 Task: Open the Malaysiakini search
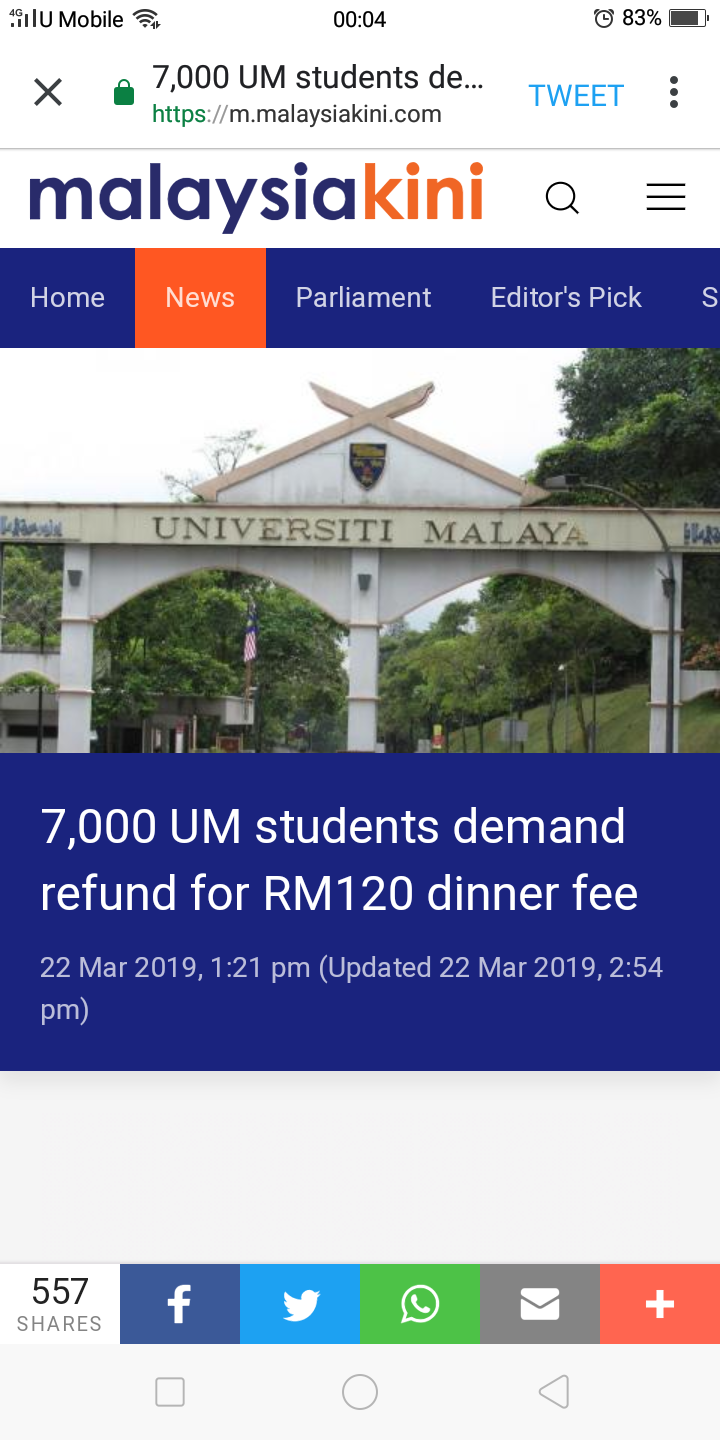click(x=562, y=198)
